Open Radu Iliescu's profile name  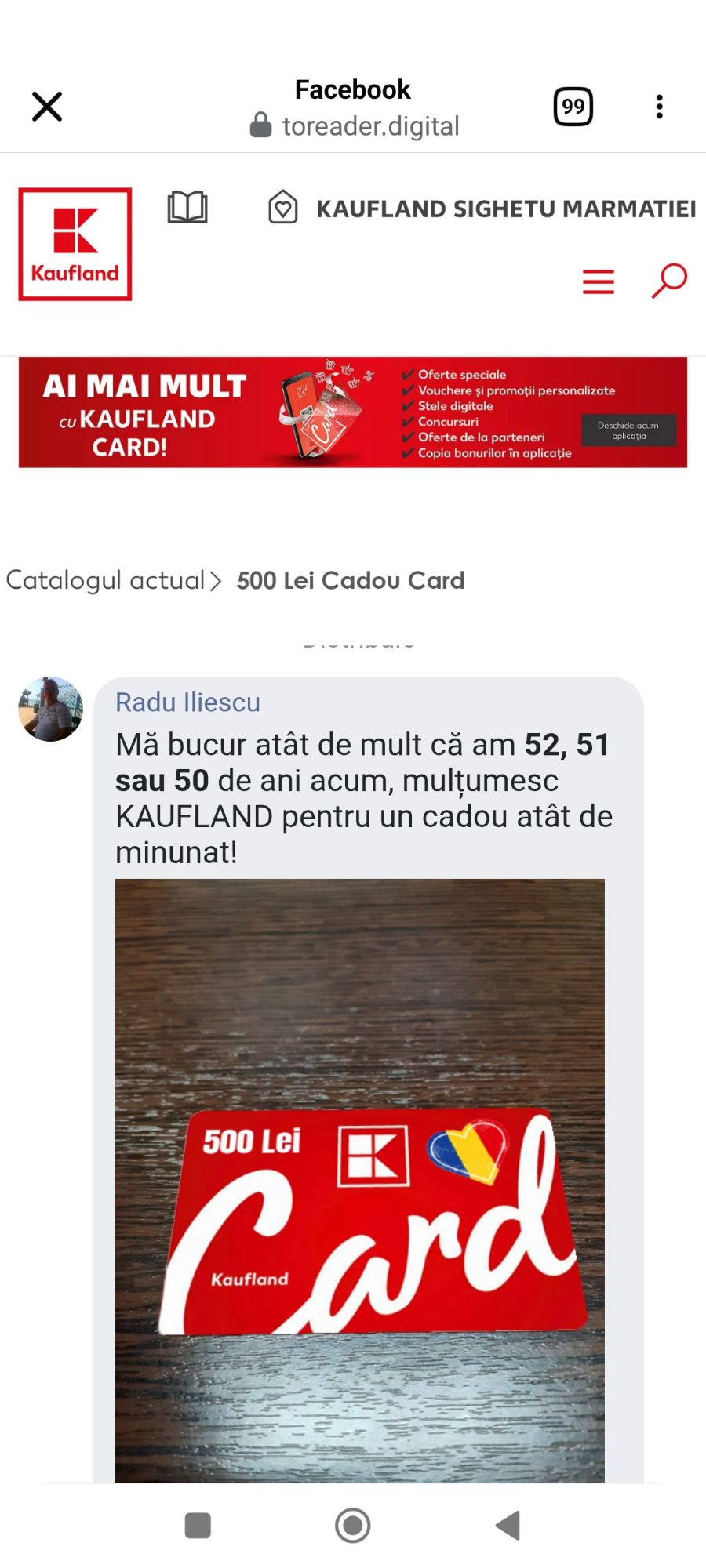coord(188,702)
